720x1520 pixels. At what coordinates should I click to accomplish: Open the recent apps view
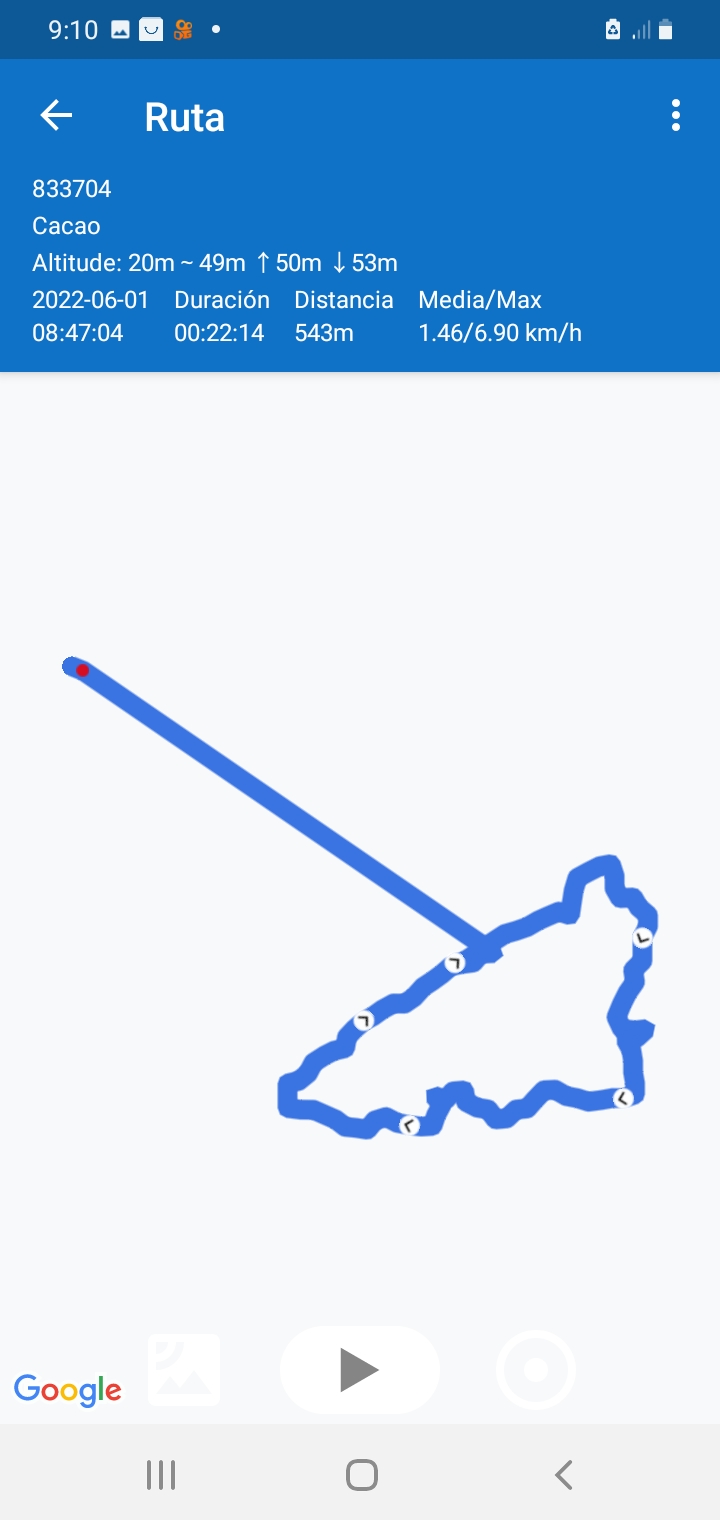click(160, 1475)
